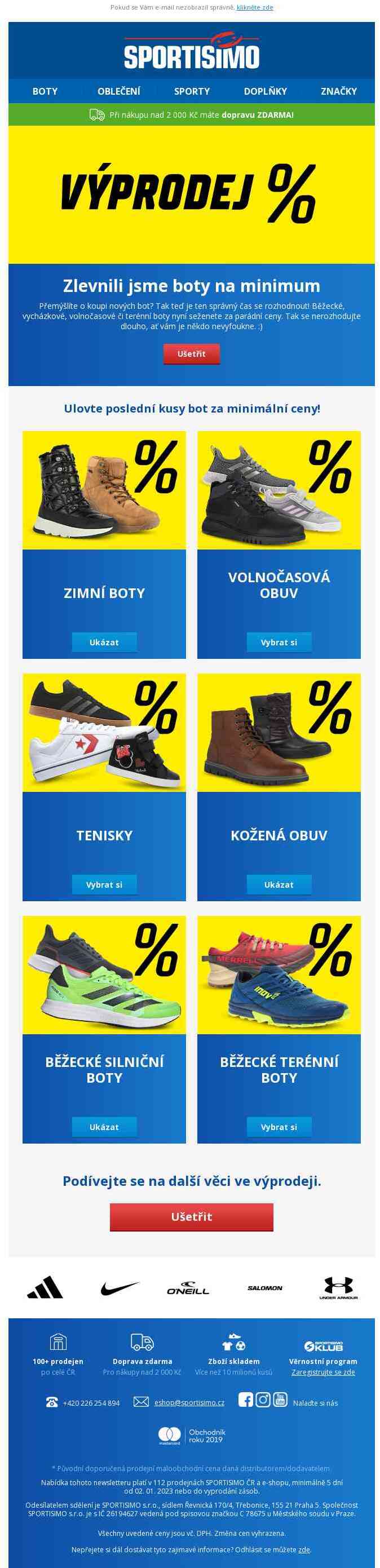Tap Ukázat under Kožená obuv

(x=279, y=884)
